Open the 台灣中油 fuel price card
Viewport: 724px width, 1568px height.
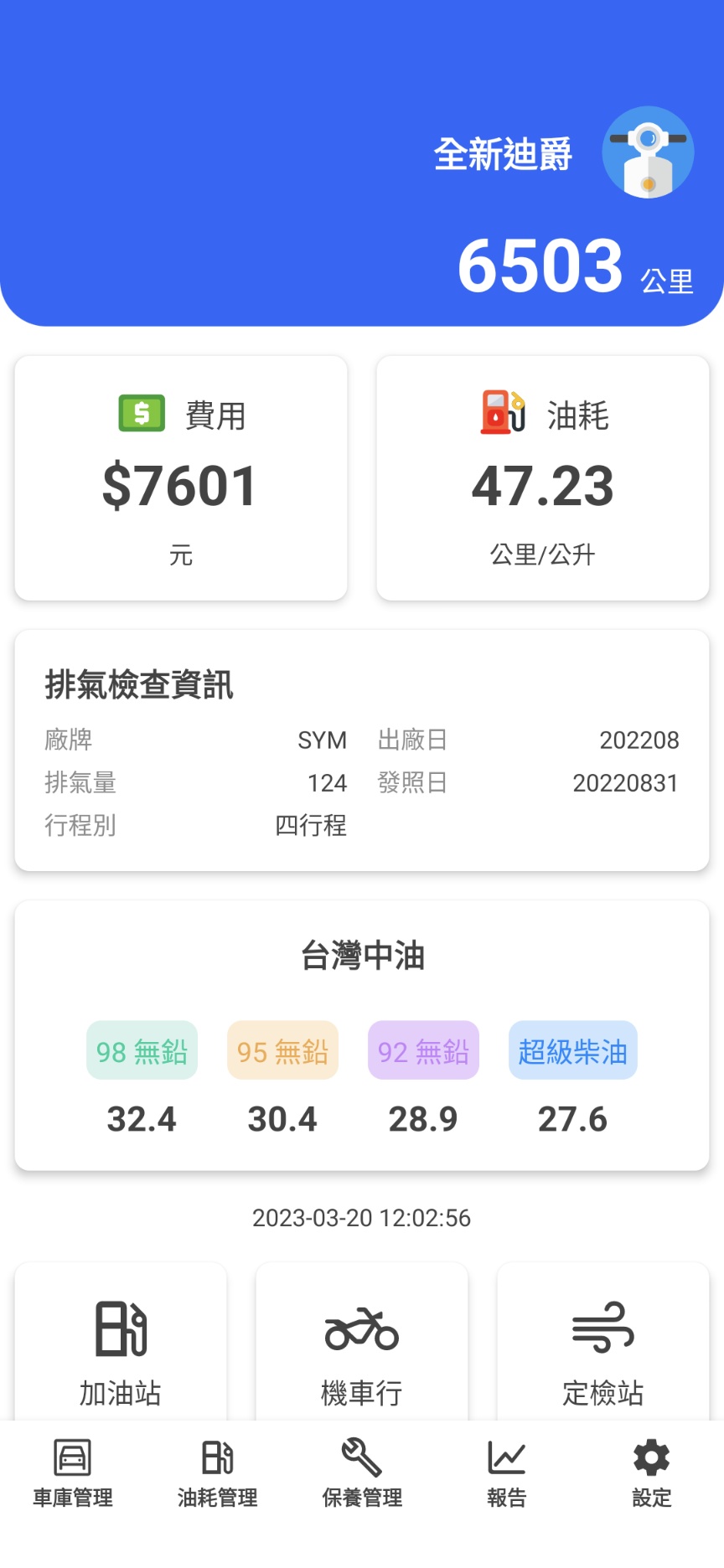[x=362, y=1035]
